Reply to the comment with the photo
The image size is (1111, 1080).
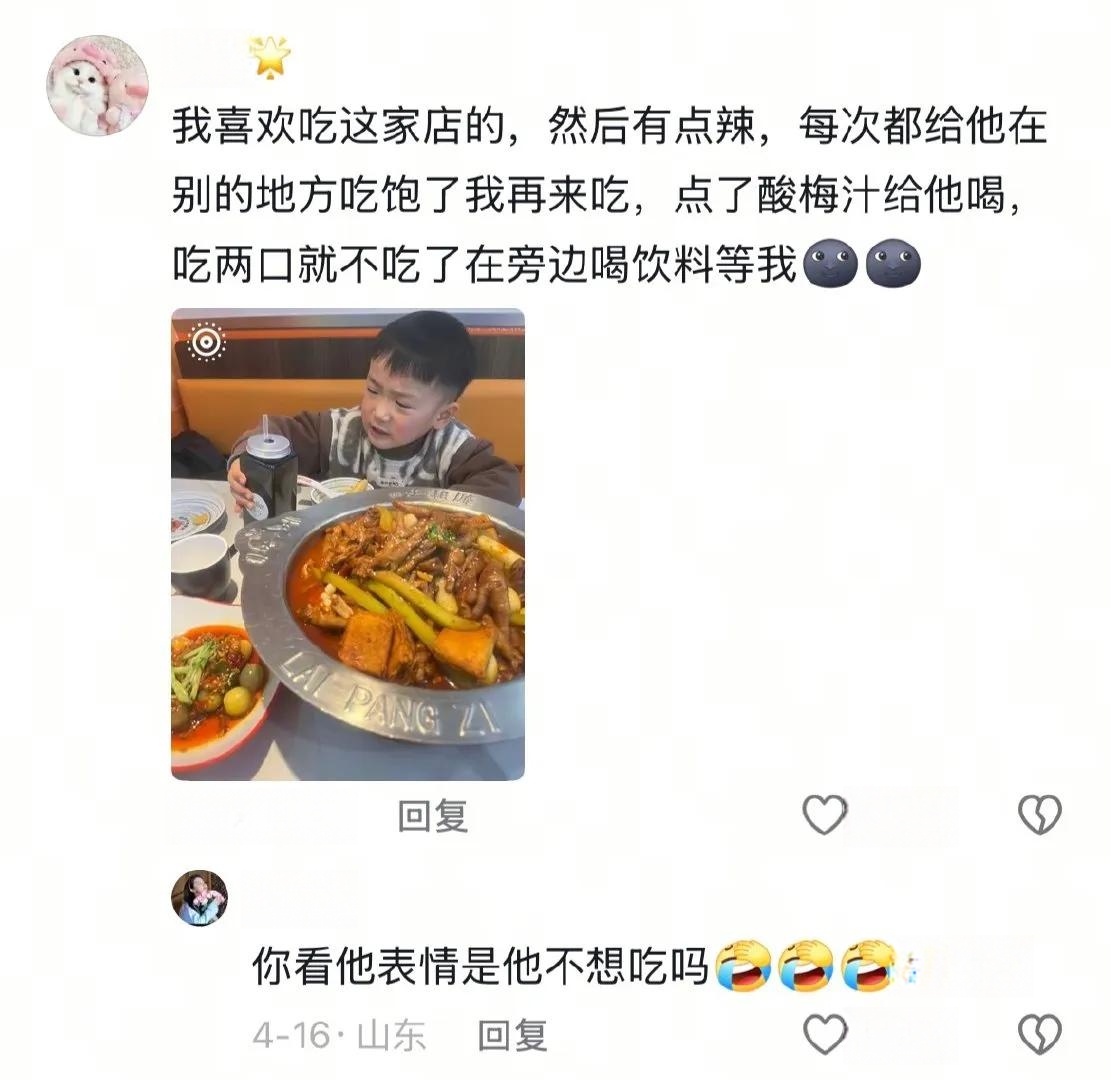tap(432, 817)
